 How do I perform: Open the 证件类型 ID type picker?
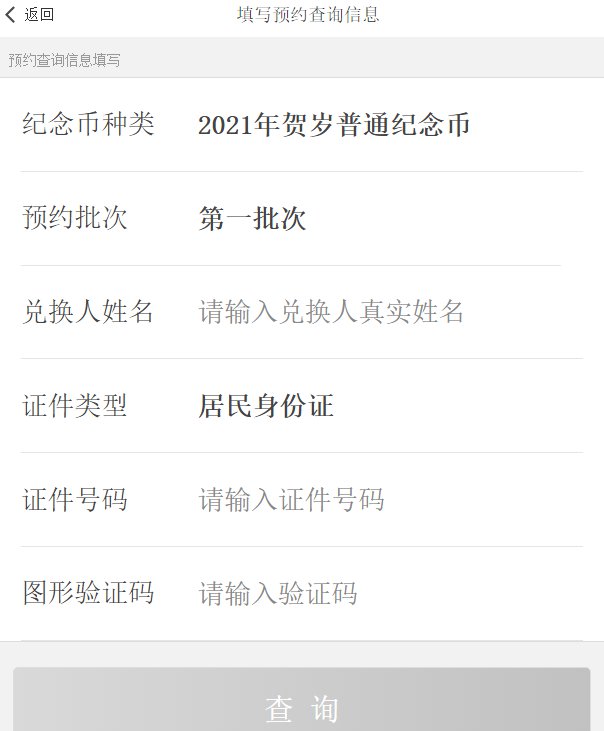[266, 406]
